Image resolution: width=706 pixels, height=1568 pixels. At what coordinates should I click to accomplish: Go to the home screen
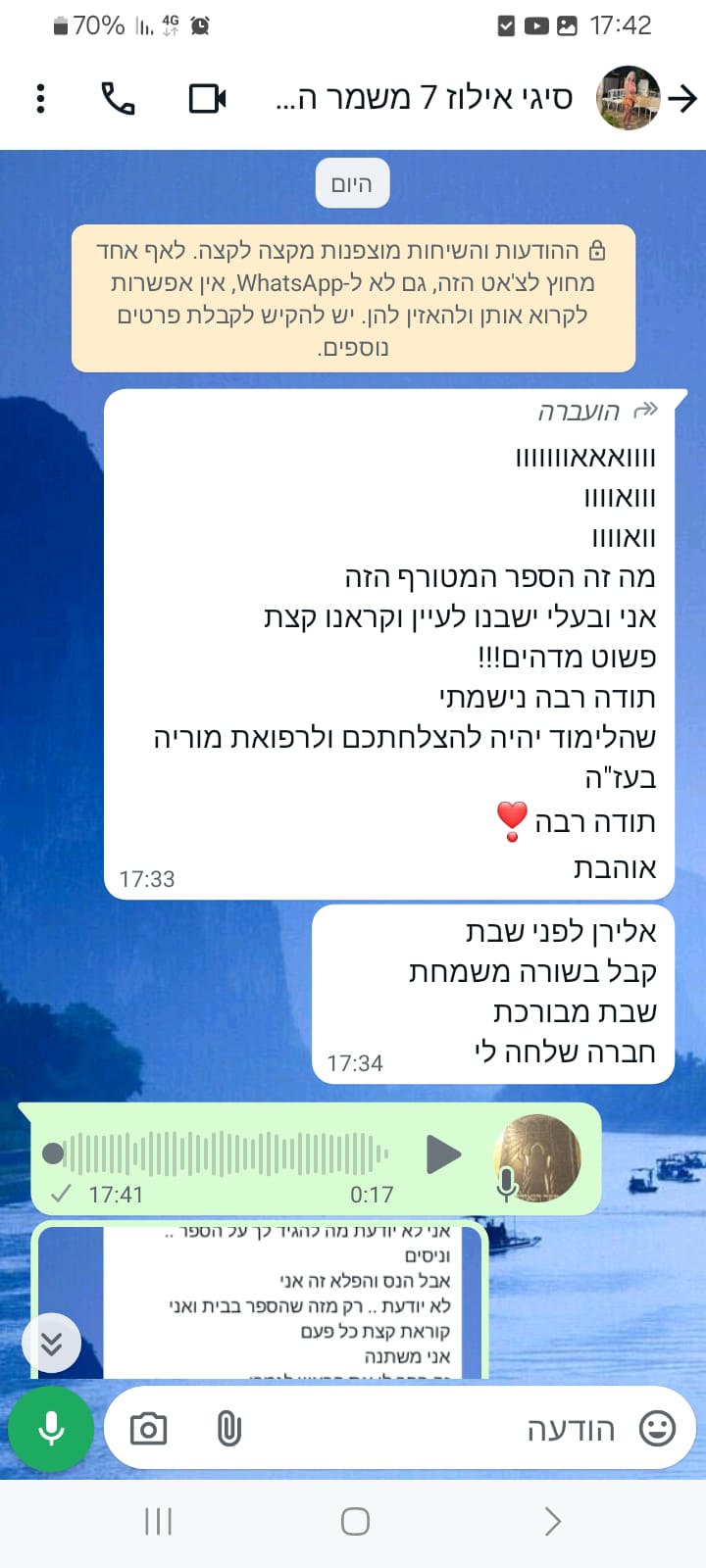(x=355, y=1521)
